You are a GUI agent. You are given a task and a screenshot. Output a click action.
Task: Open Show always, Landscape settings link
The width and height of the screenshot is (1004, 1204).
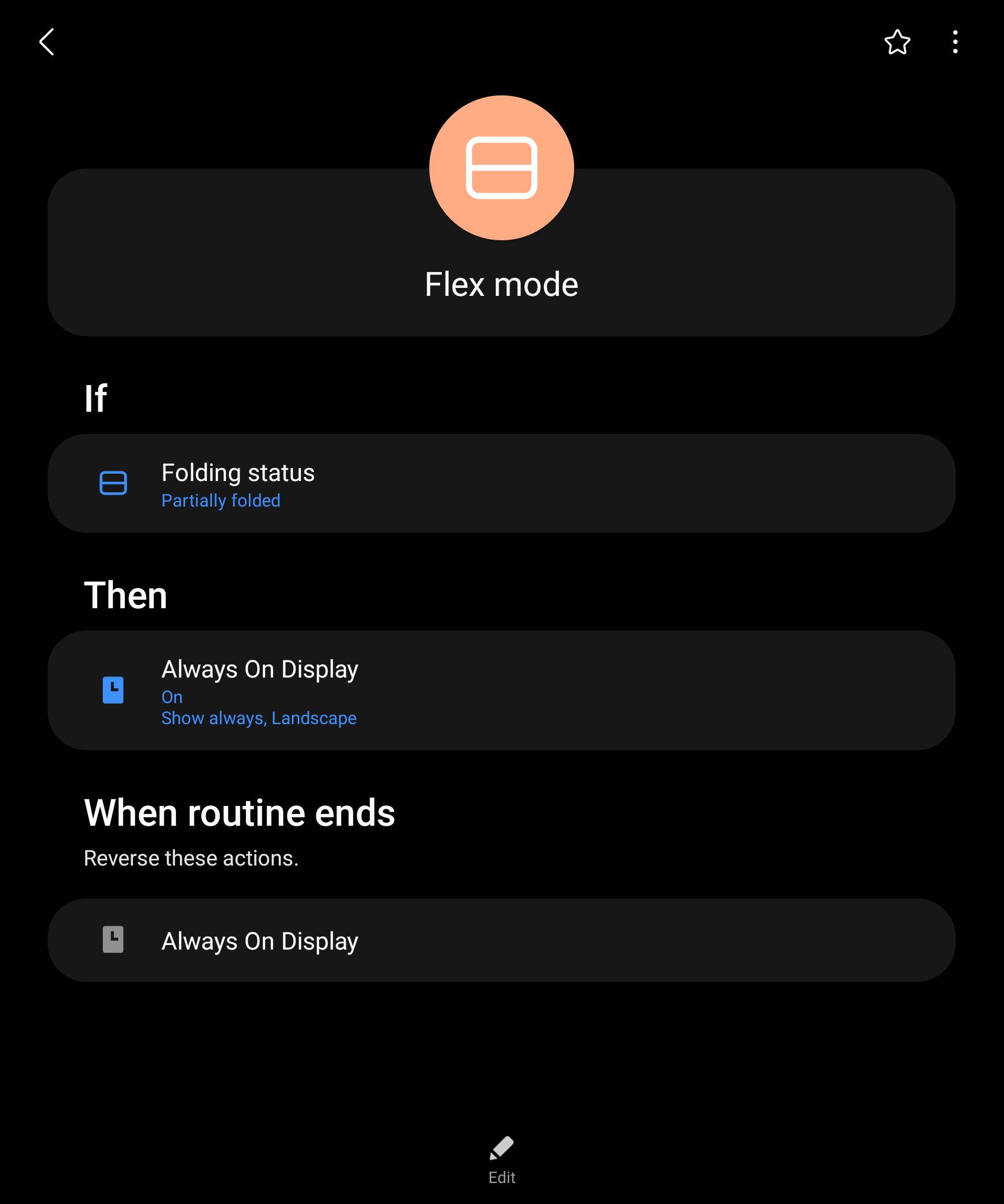(x=258, y=717)
